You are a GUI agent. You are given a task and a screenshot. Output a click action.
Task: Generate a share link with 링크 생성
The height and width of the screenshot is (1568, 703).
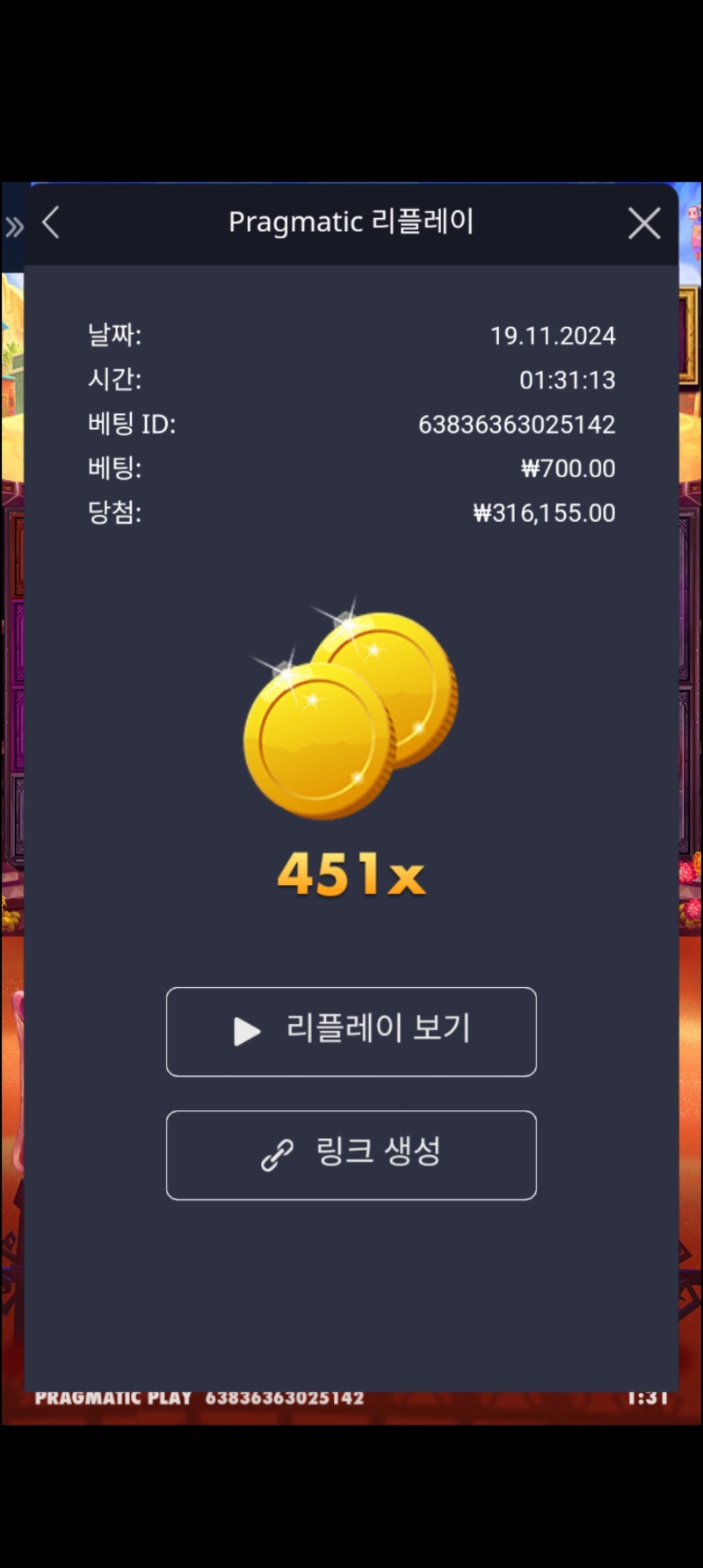point(351,1154)
